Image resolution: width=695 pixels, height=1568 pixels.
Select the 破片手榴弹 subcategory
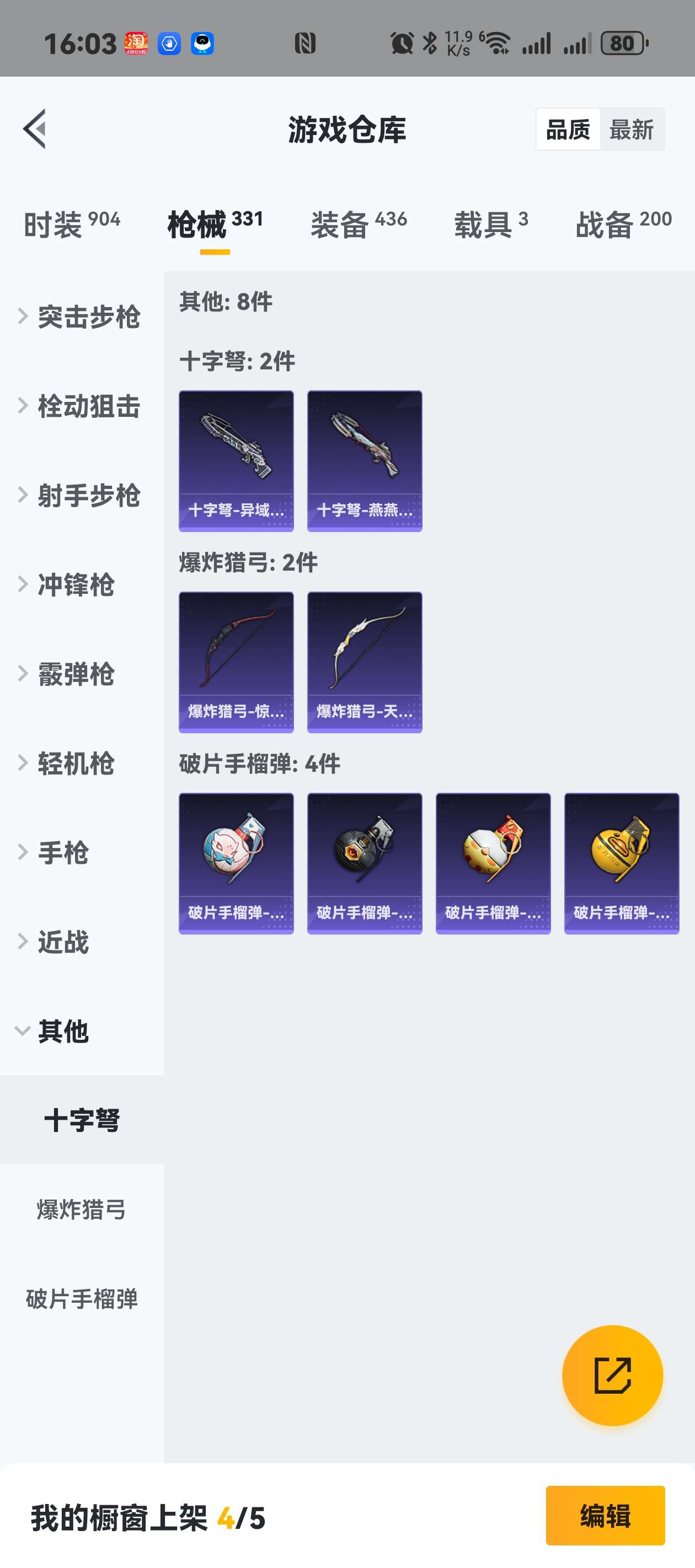coord(82,1299)
